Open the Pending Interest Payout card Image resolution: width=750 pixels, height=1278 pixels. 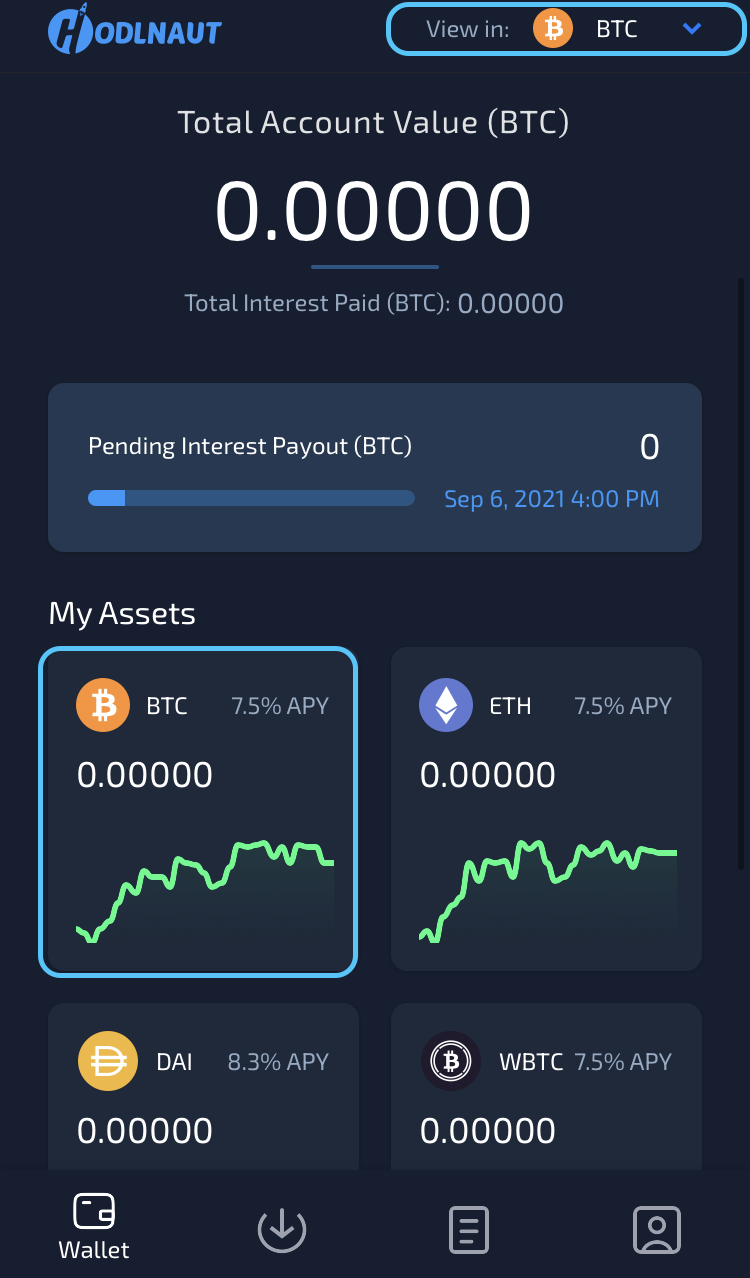(375, 468)
